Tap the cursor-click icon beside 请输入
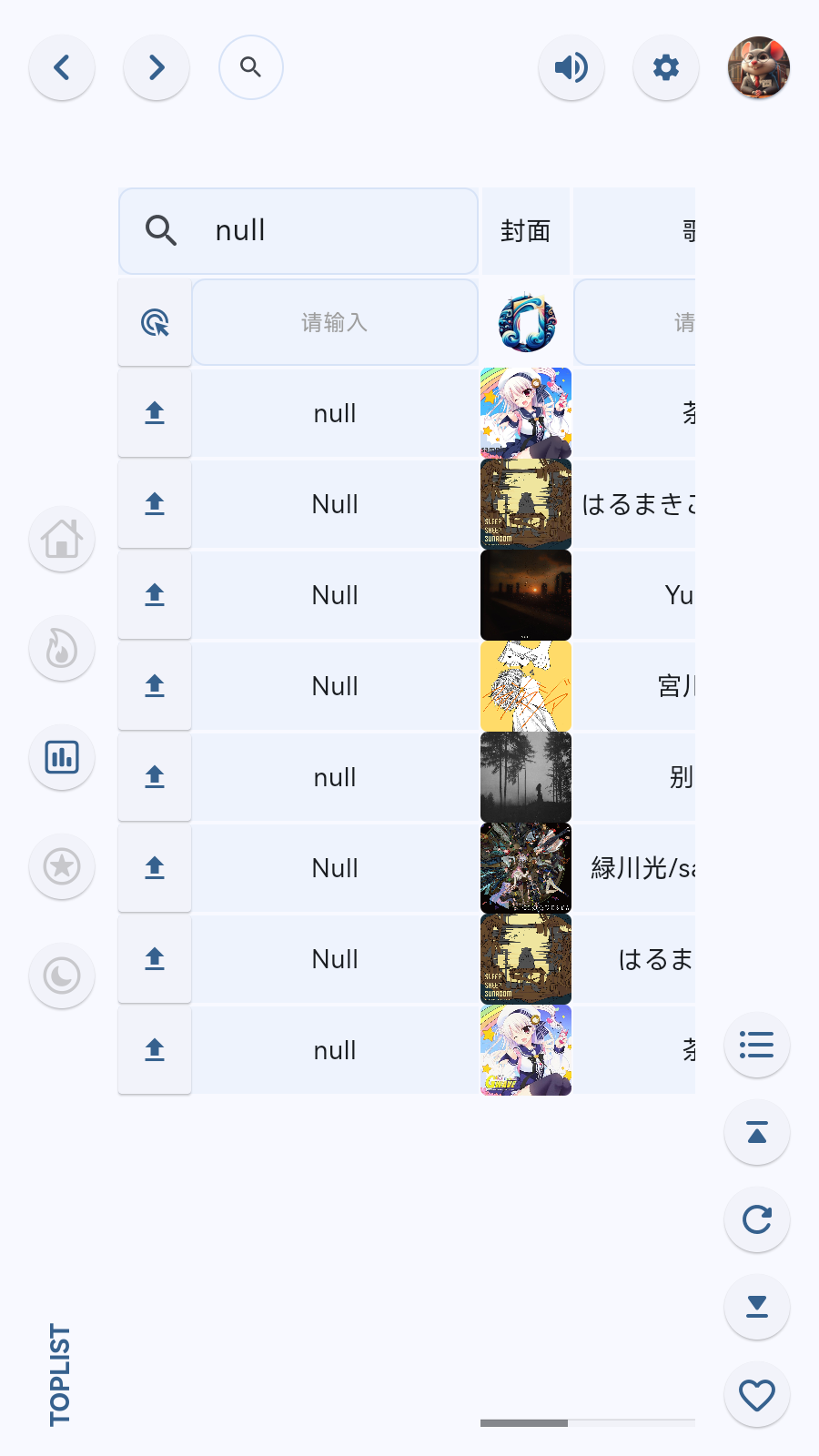The height and width of the screenshot is (1456, 819). [155, 322]
